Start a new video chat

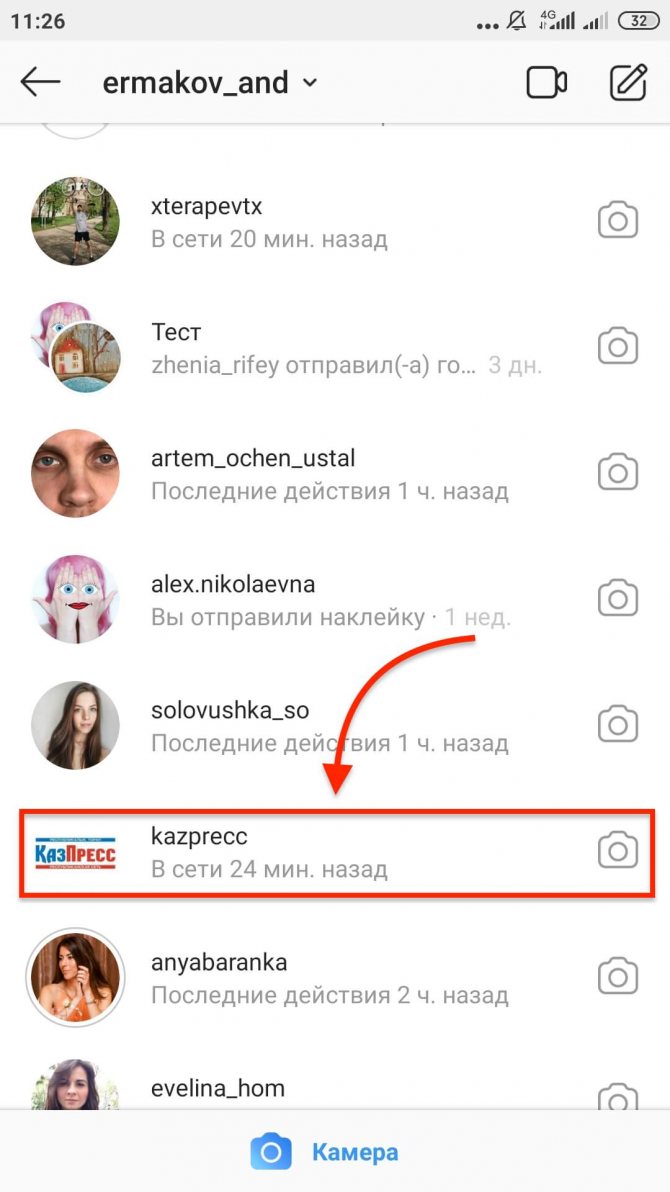(547, 83)
